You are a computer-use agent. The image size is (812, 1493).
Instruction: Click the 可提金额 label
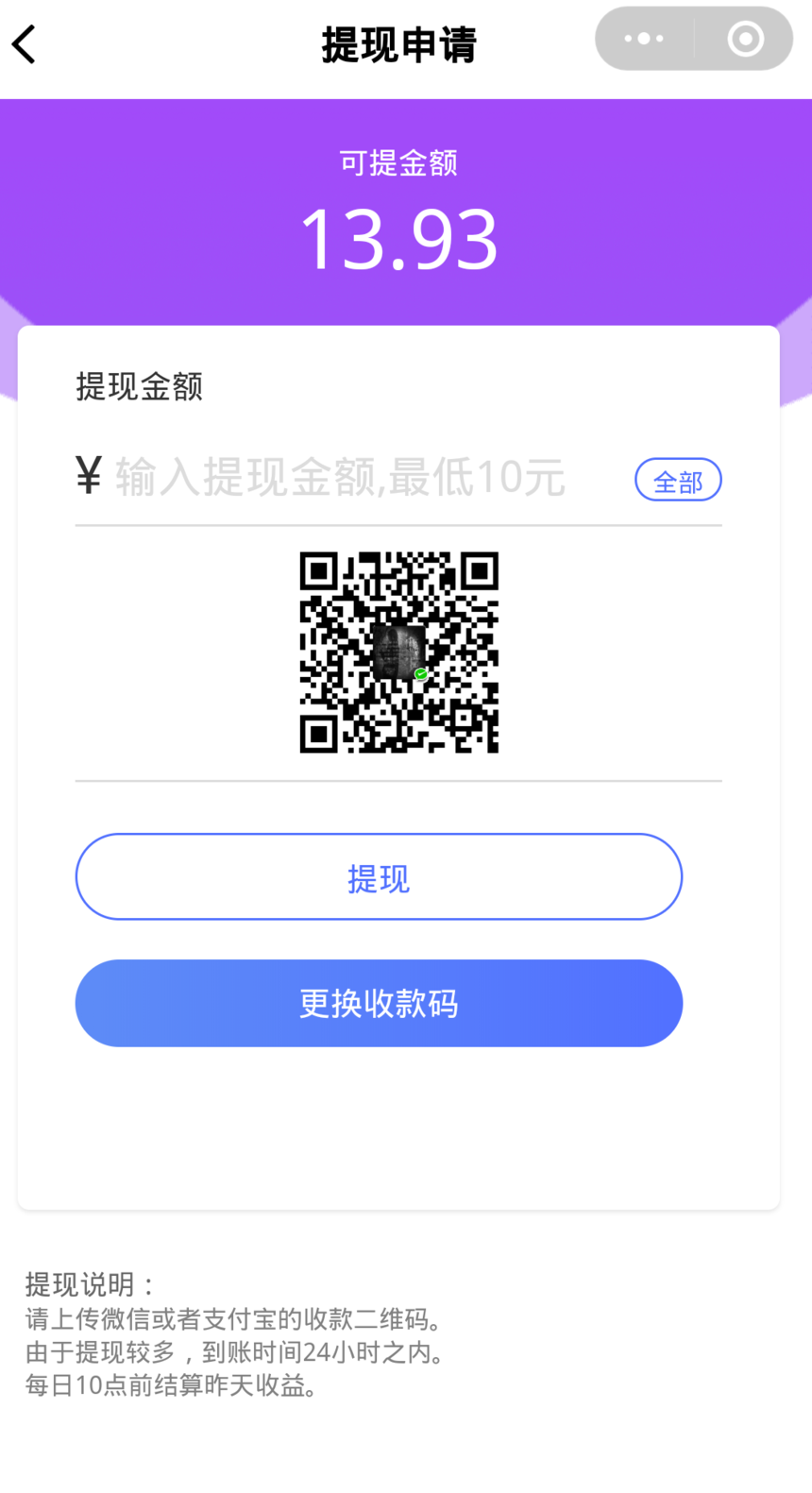[399, 162]
